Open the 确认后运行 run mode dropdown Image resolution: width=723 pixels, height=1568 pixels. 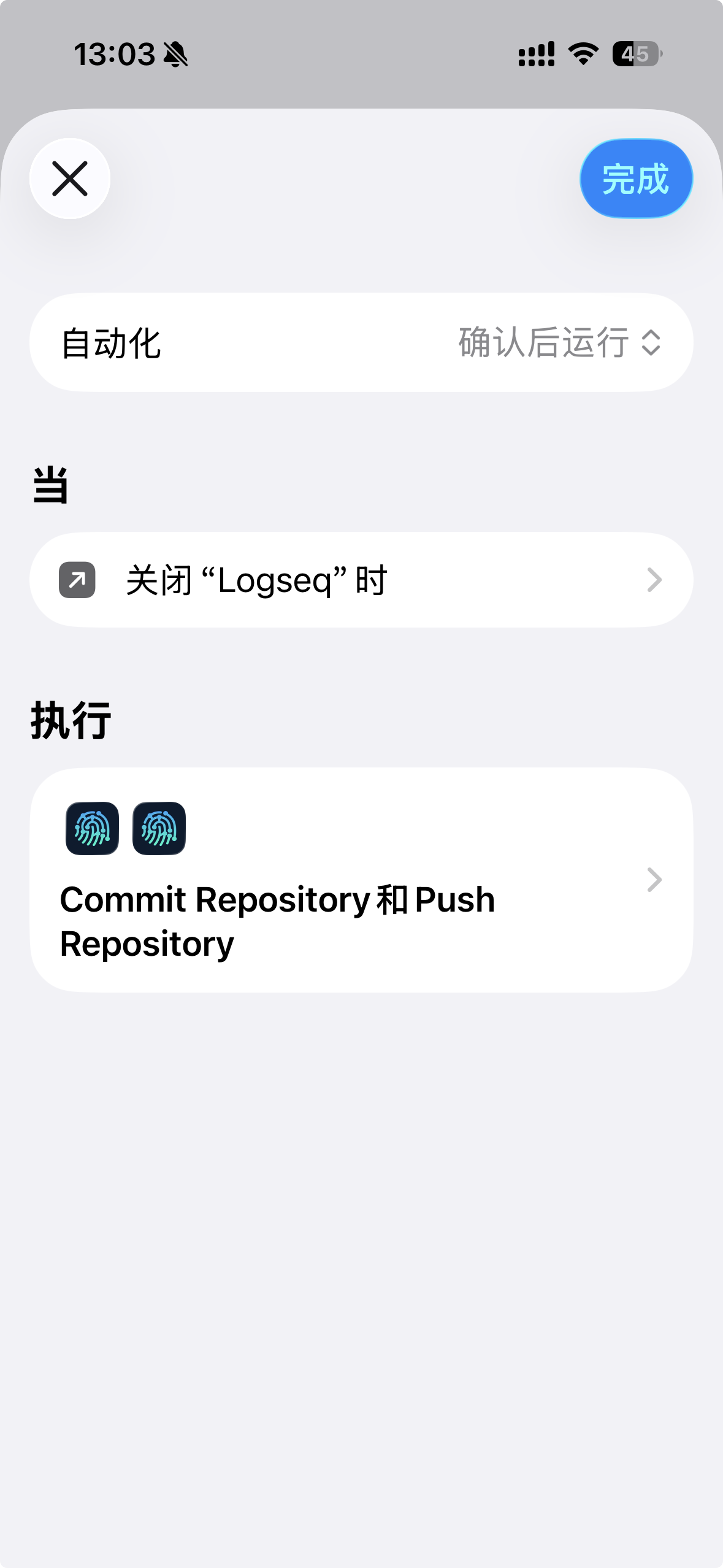click(x=559, y=342)
